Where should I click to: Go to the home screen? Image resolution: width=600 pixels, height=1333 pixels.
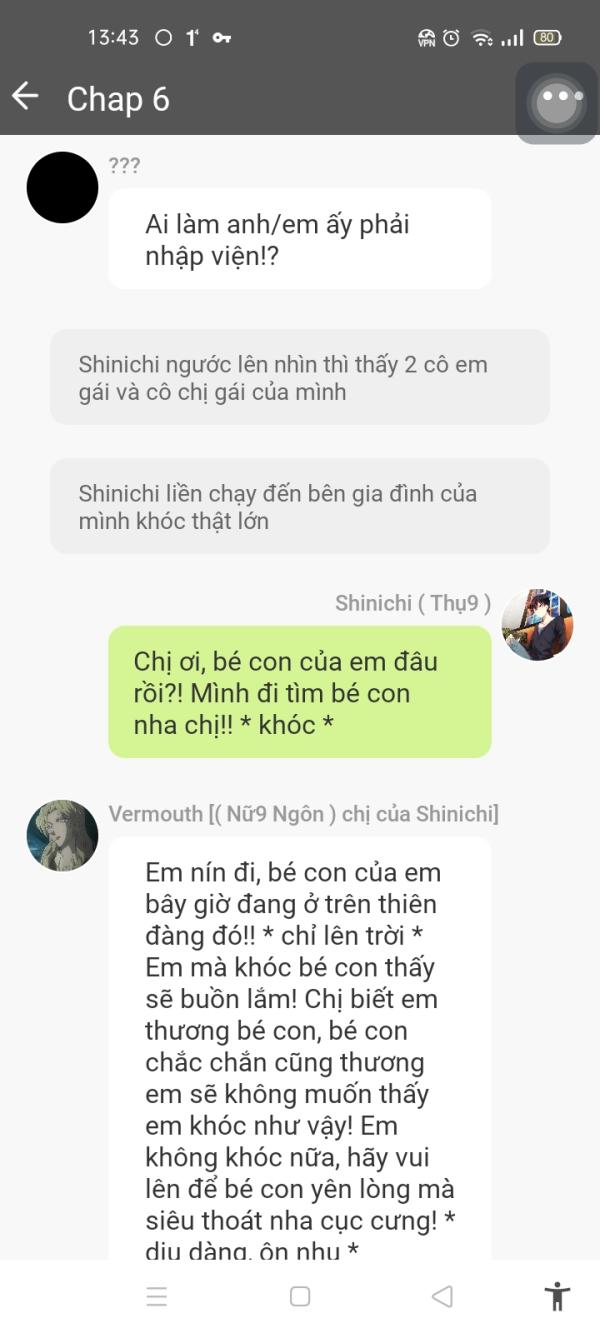300,1297
